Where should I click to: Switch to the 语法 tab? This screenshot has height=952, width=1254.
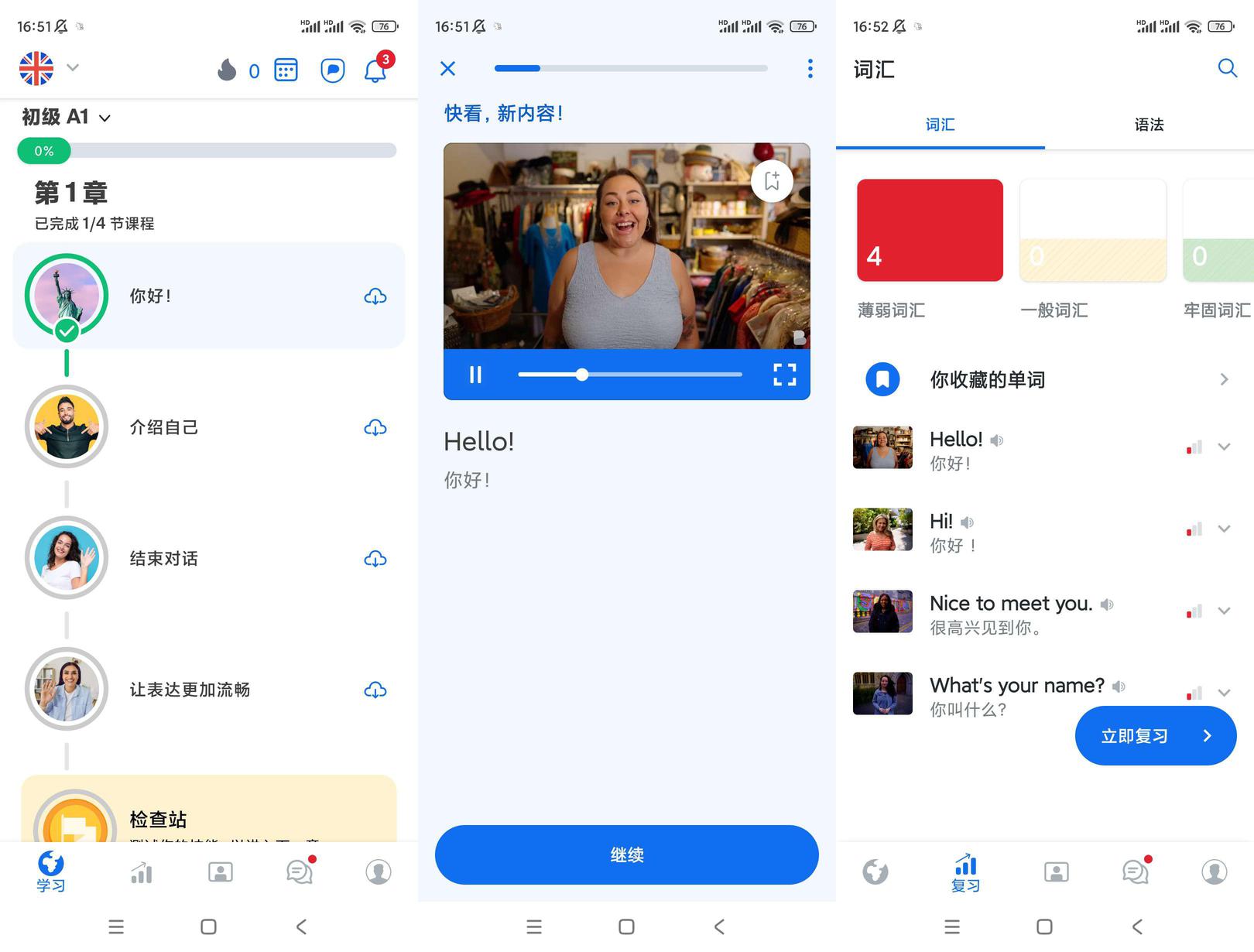tap(1149, 125)
